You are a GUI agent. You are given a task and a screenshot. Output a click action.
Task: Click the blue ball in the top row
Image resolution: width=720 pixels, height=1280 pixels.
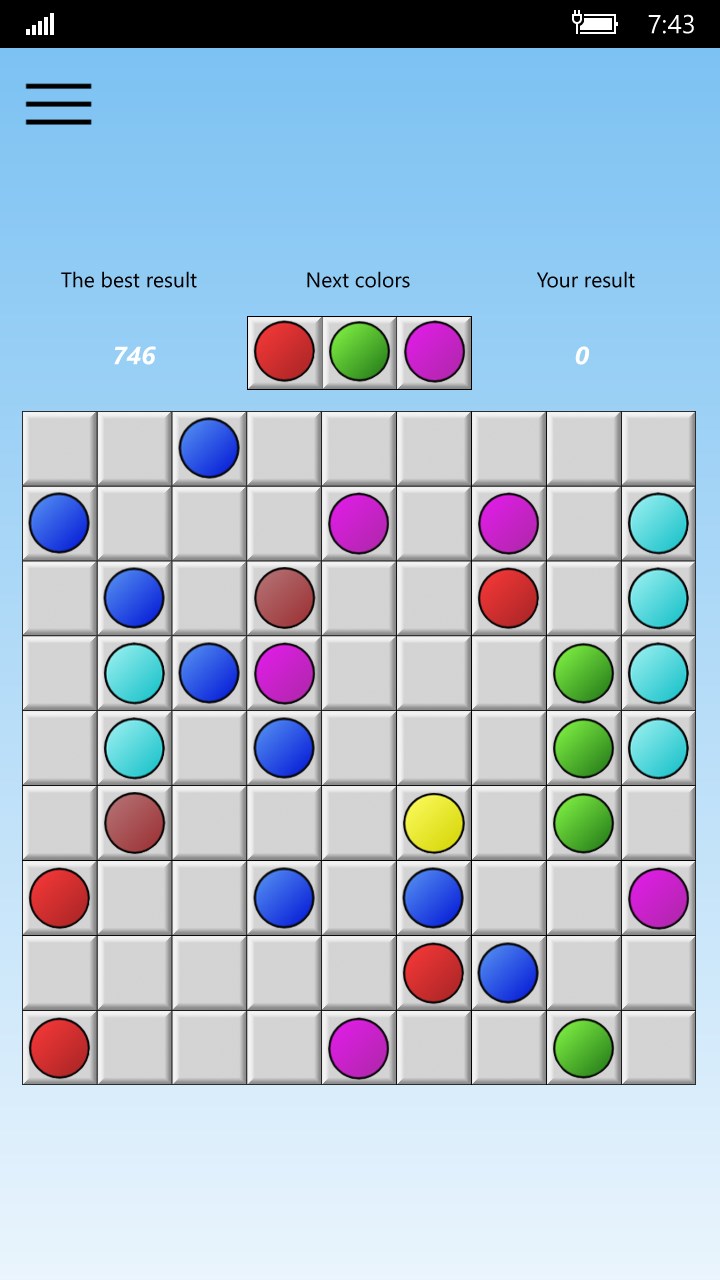(208, 448)
